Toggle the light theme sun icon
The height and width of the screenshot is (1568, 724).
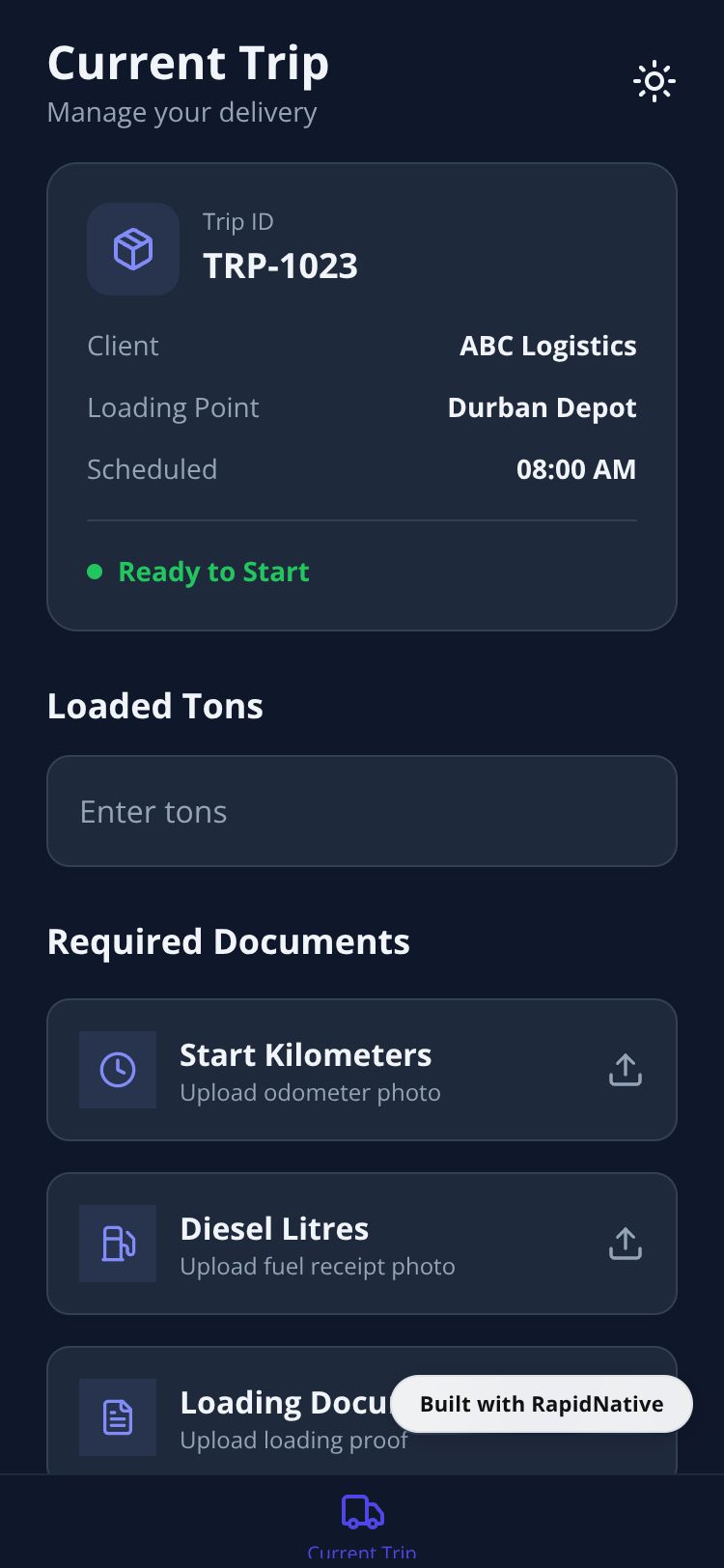click(654, 82)
